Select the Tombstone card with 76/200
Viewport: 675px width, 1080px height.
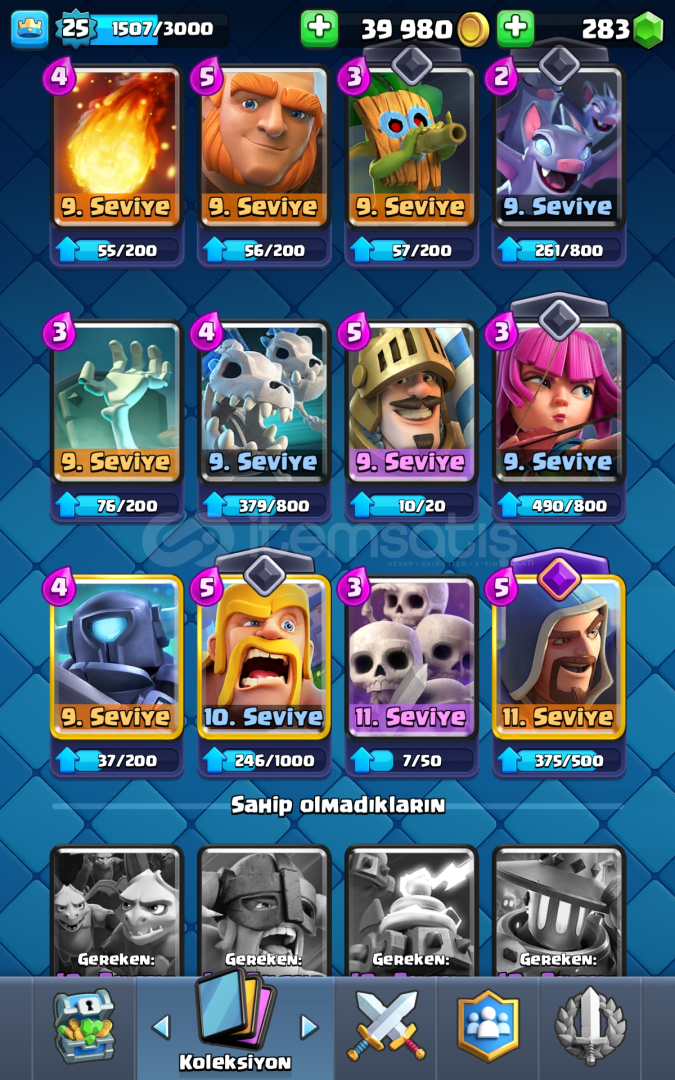point(116,402)
